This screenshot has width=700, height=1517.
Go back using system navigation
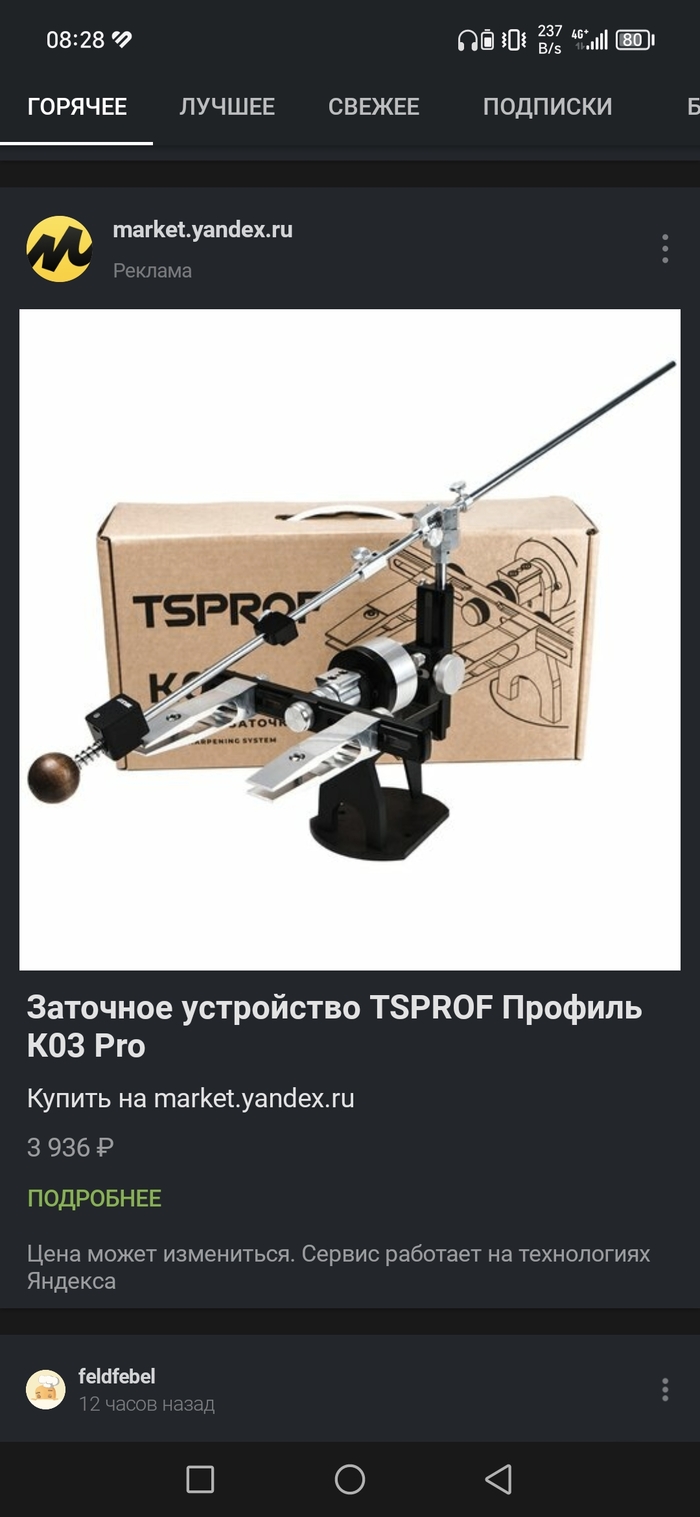498,1479
